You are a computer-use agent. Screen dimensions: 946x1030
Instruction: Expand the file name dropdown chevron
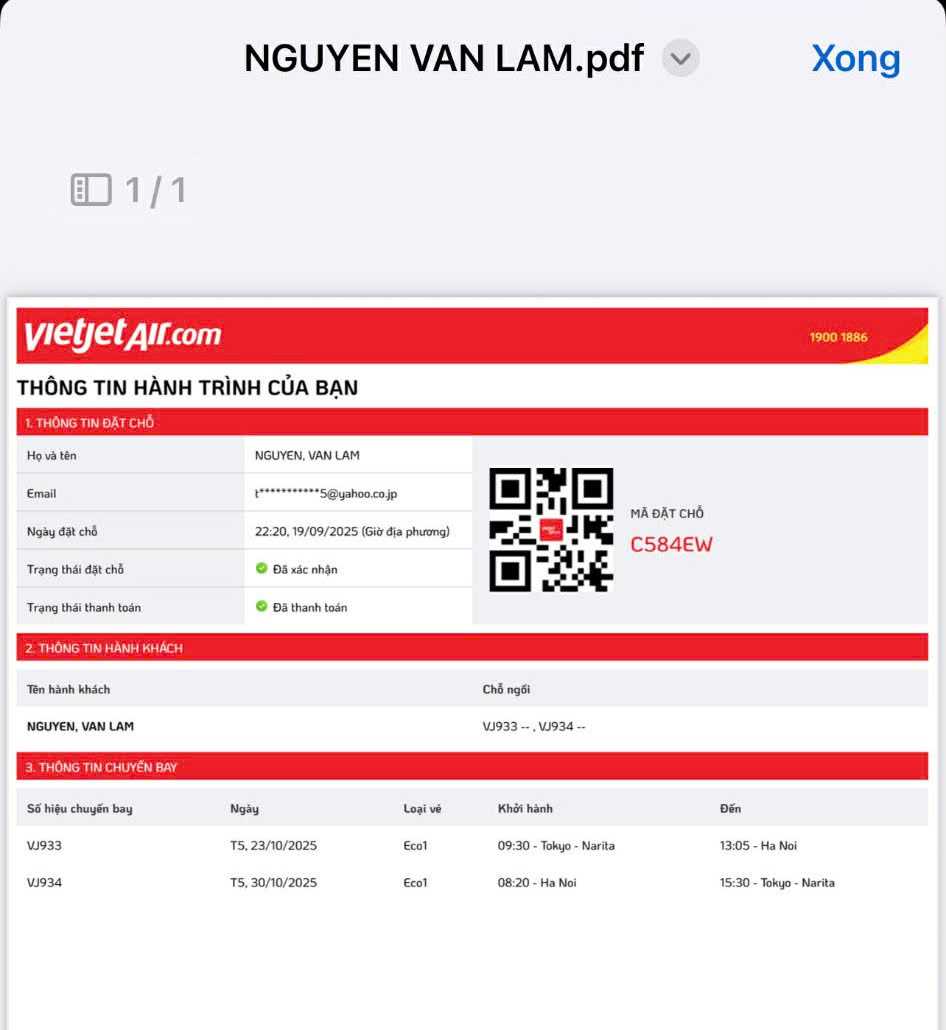coord(680,58)
